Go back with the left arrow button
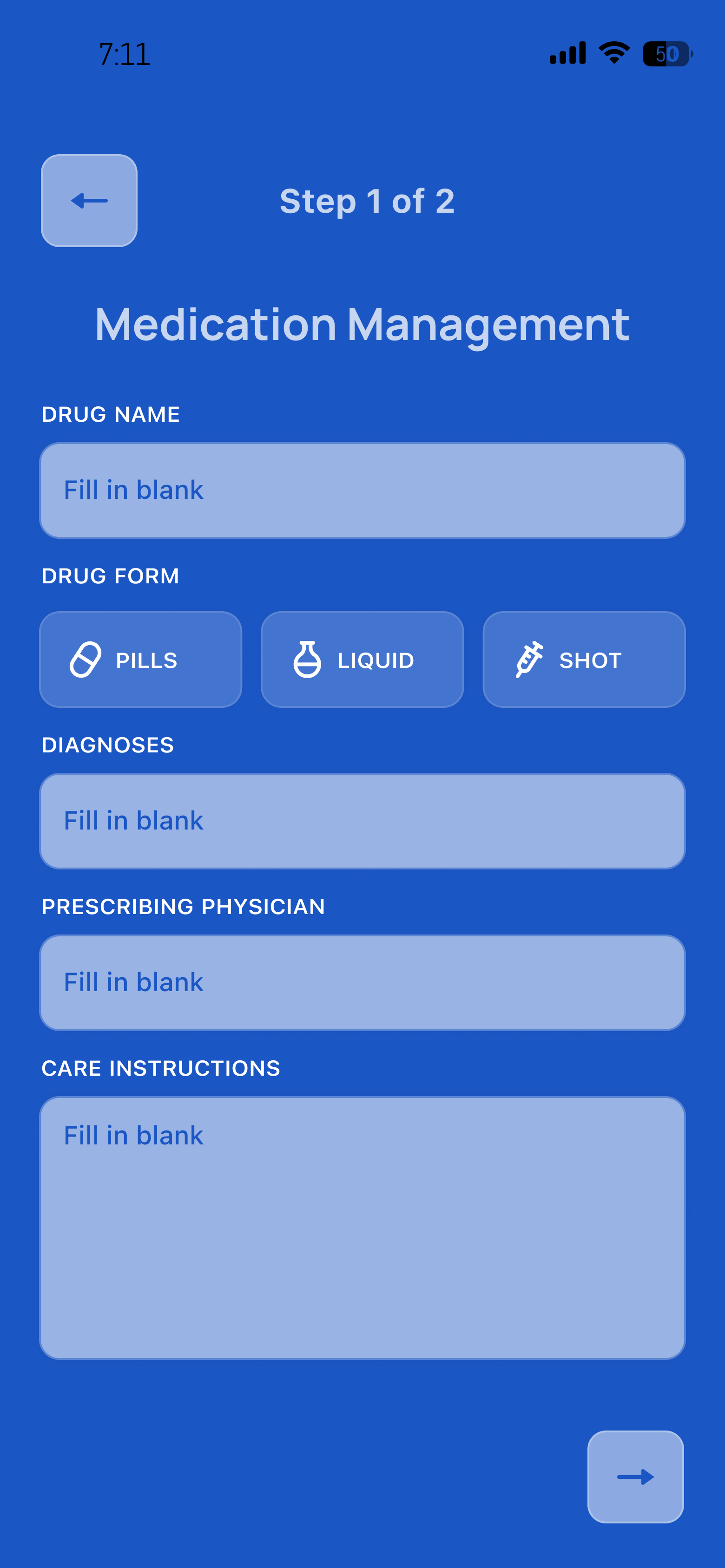 click(x=89, y=200)
